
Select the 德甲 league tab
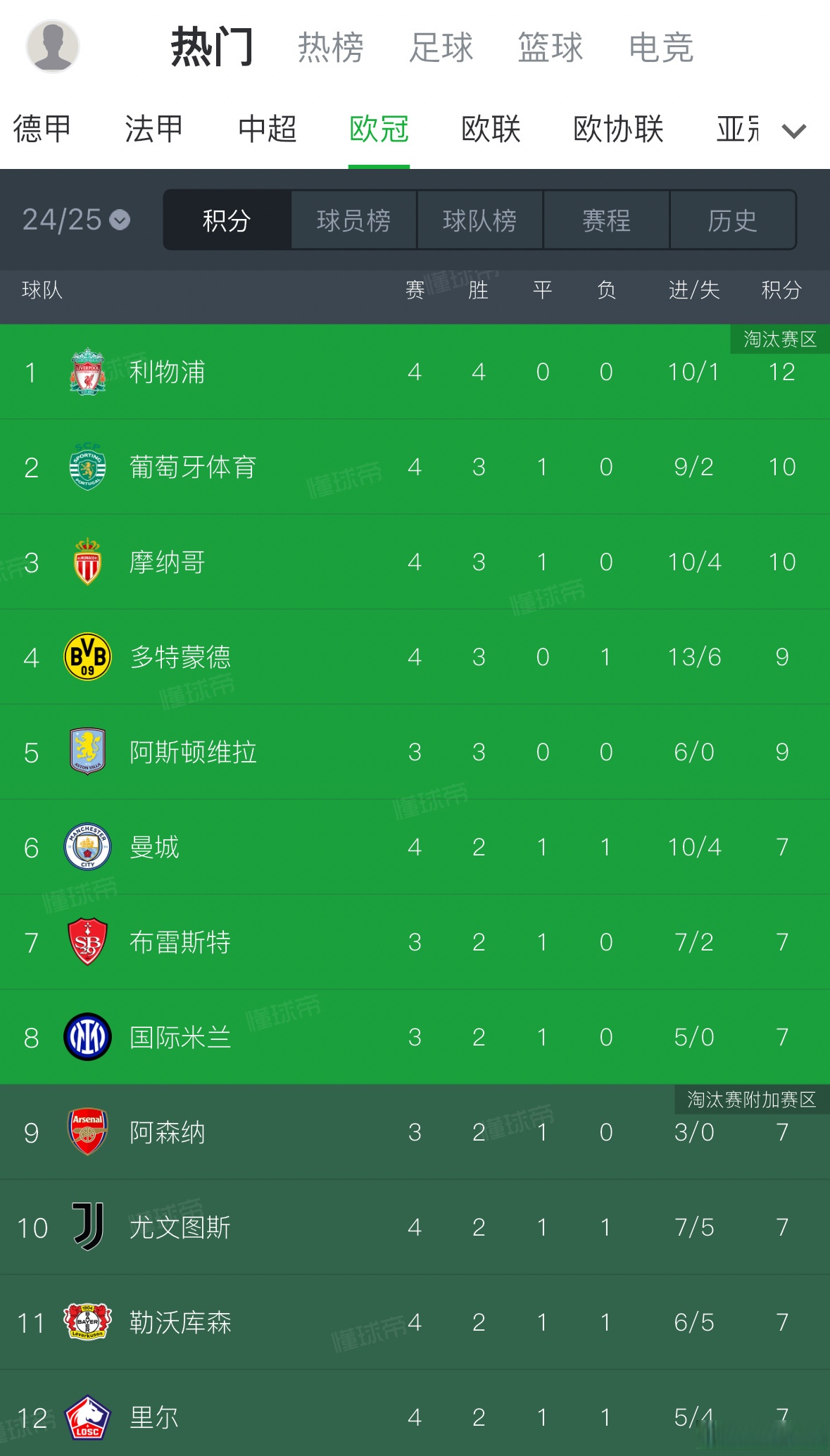click(42, 130)
